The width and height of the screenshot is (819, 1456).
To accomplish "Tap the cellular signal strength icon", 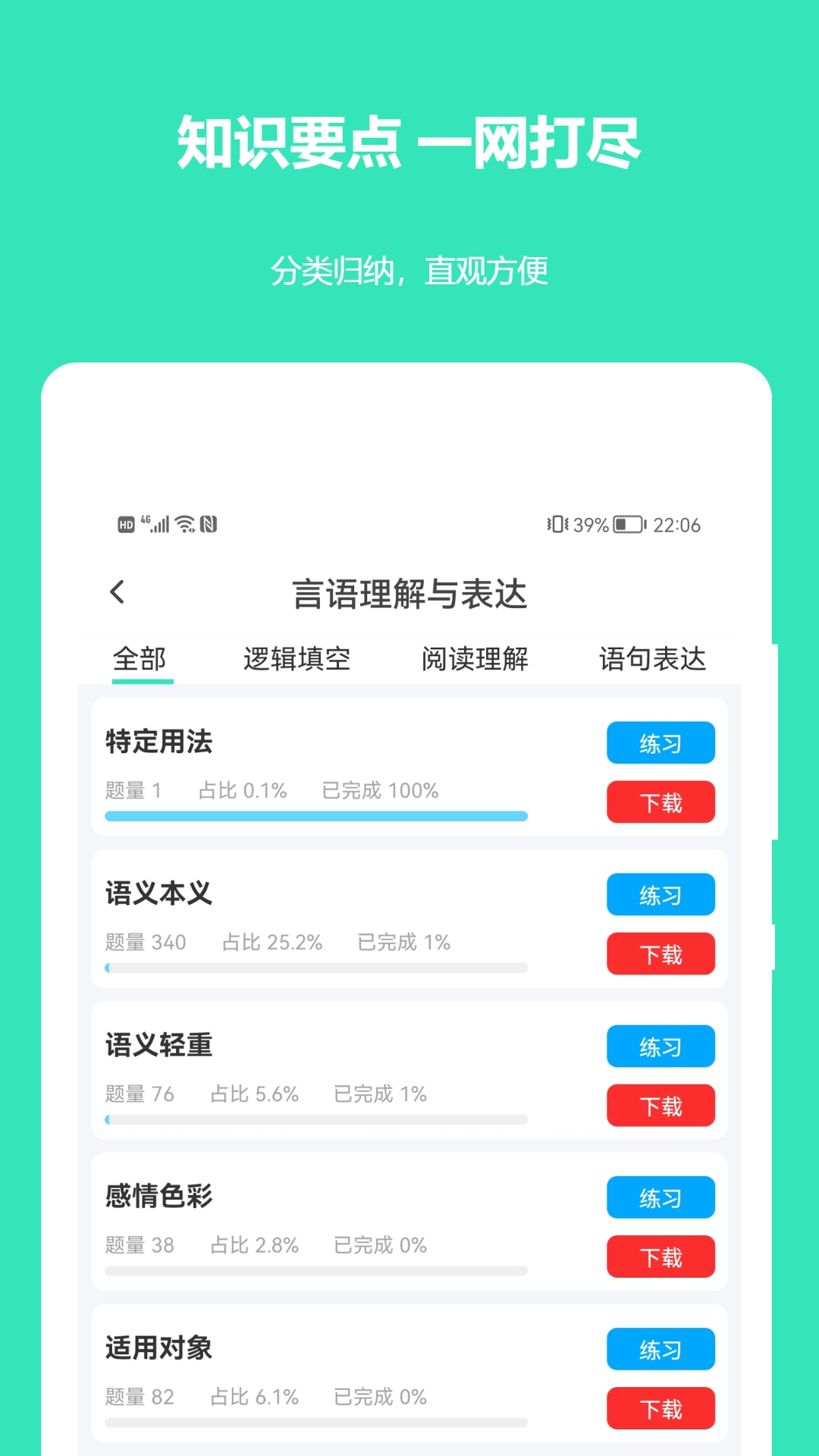I will [x=161, y=523].
